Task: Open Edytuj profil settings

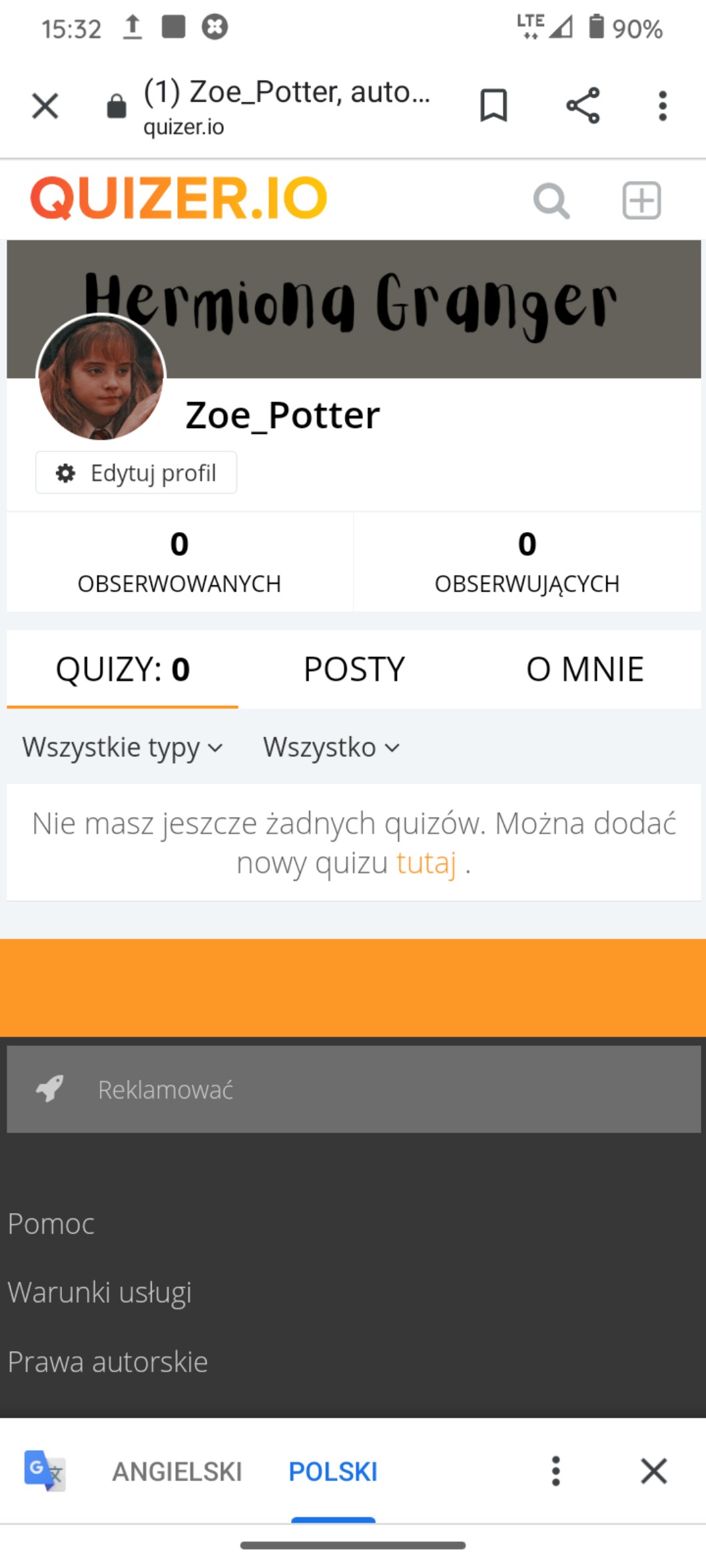Action: (x=137, y=473)
